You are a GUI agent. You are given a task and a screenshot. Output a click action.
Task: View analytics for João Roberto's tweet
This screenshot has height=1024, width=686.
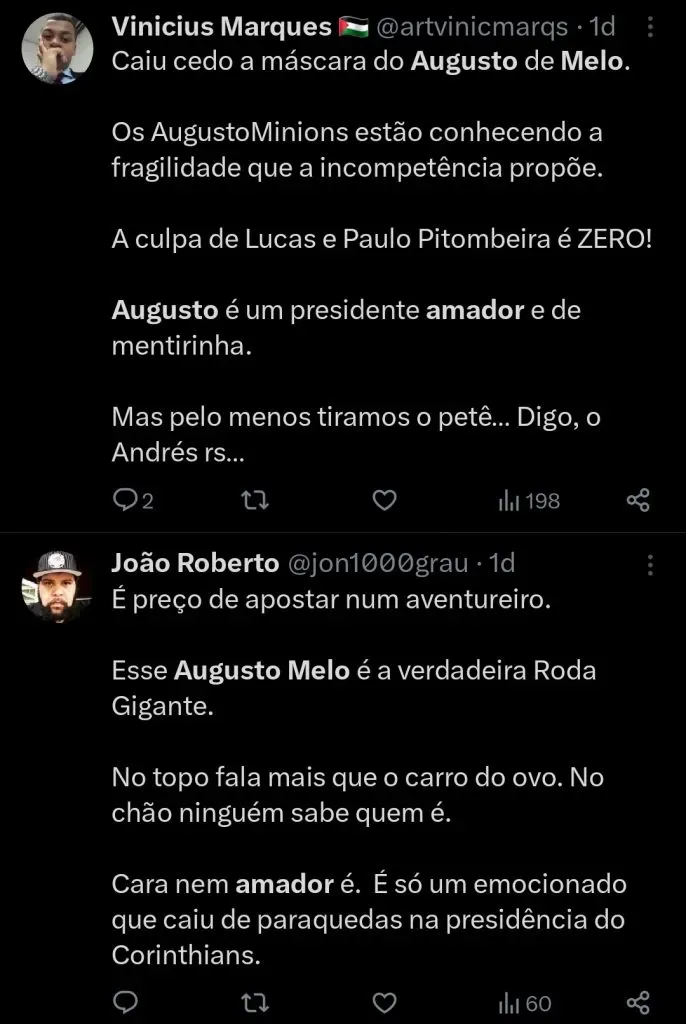[525, 1001]
